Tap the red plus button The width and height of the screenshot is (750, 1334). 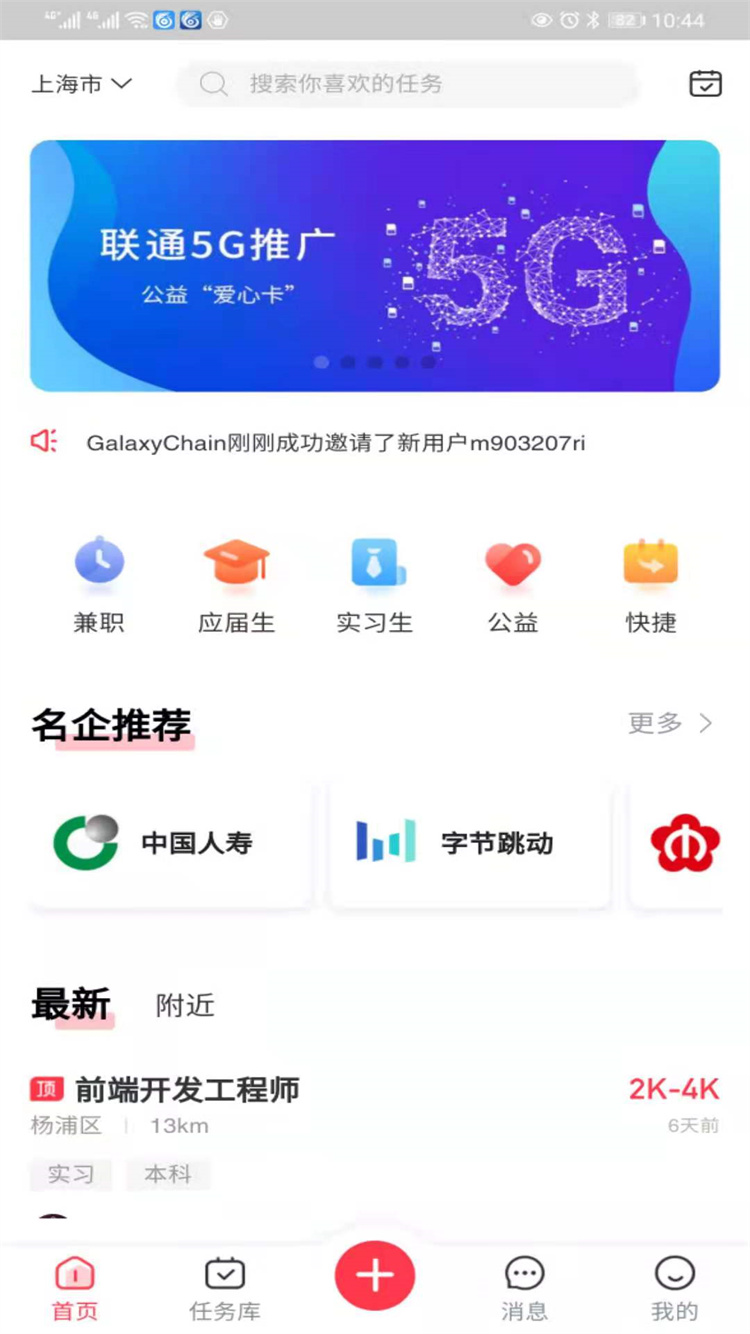375,1275
